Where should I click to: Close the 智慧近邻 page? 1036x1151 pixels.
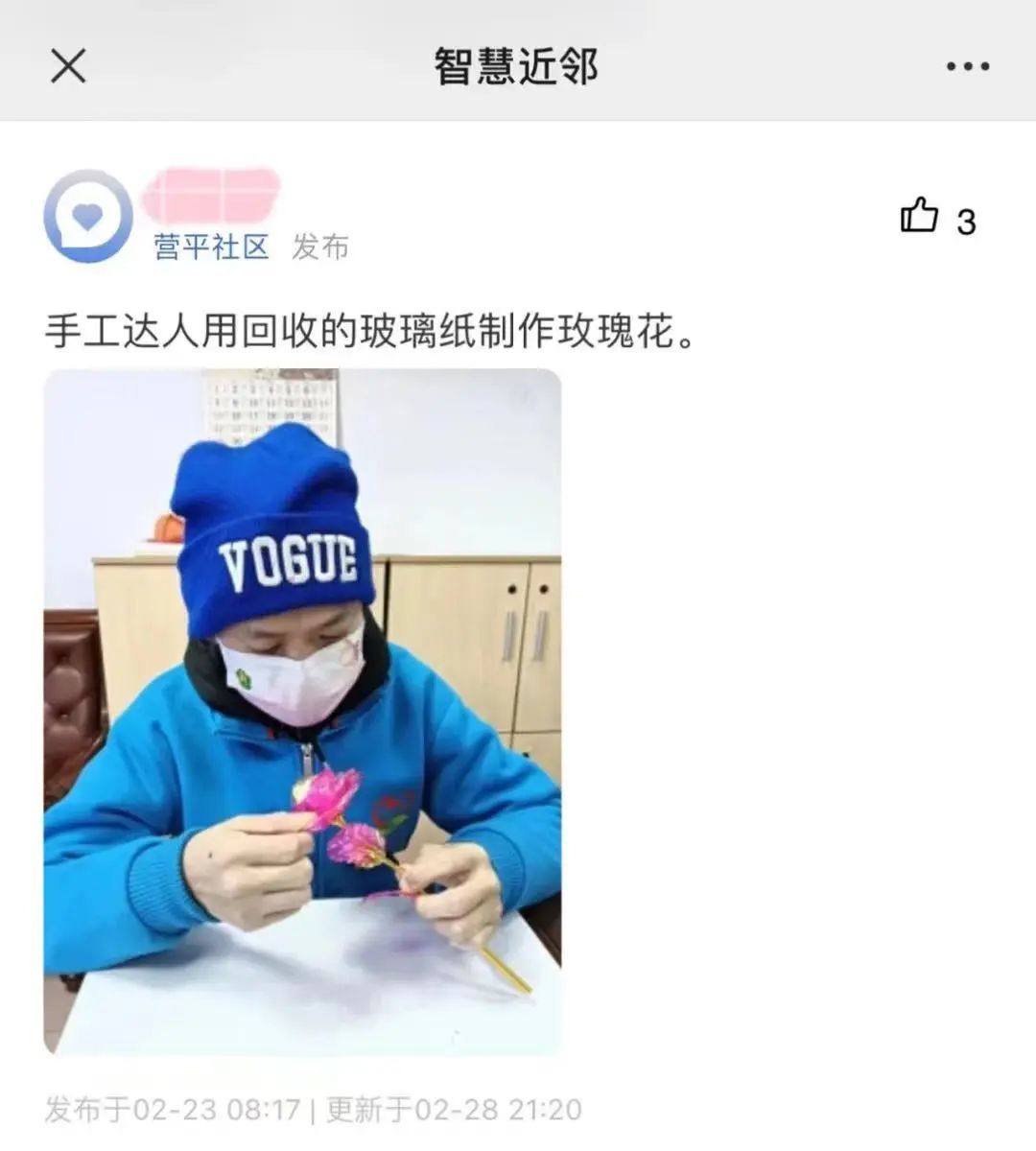click(68, 66)
